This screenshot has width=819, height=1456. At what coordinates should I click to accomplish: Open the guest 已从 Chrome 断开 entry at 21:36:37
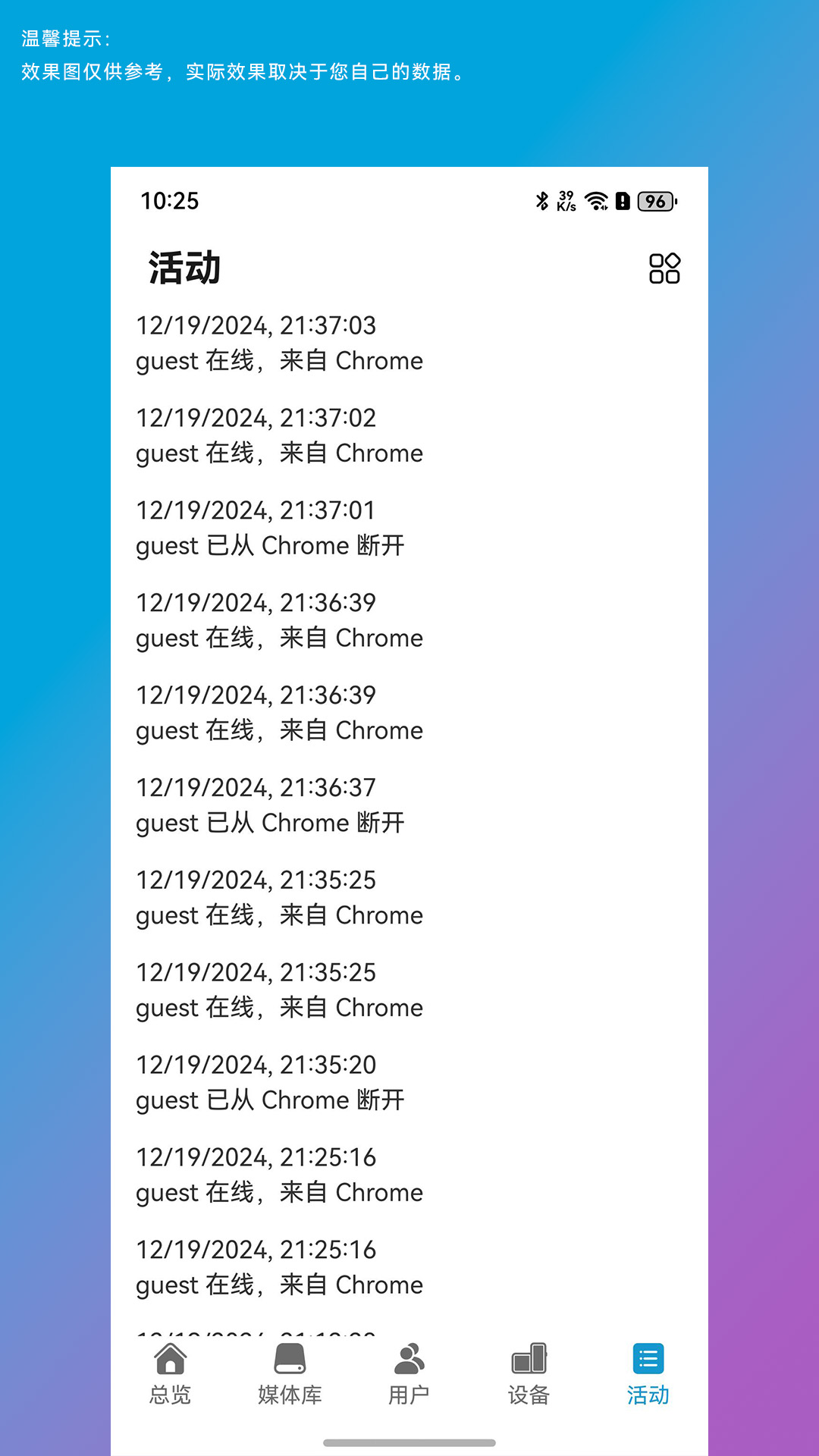[x=271, y=804]
